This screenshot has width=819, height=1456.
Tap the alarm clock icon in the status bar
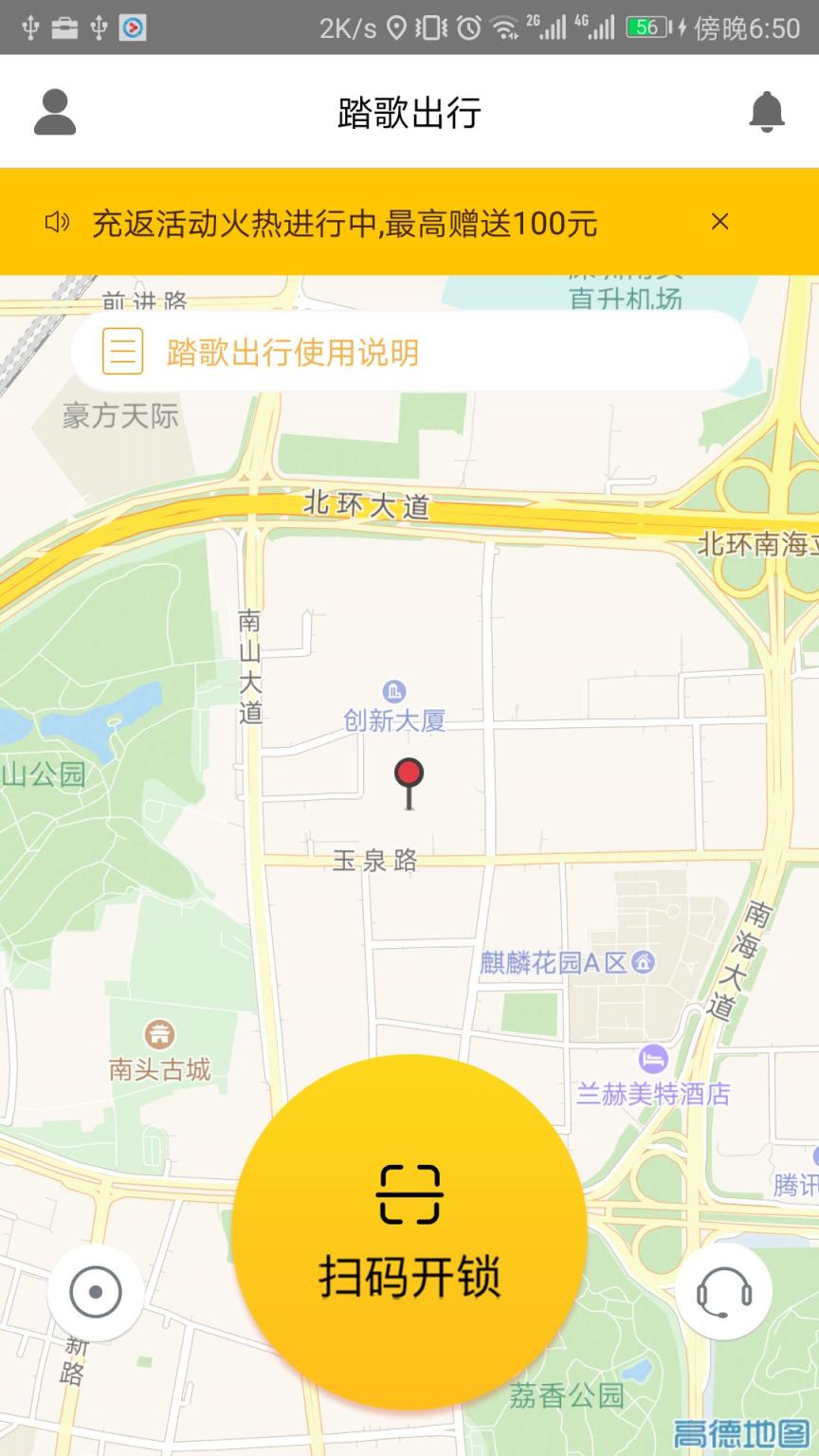pyautogui.click(x=467, y=26)
